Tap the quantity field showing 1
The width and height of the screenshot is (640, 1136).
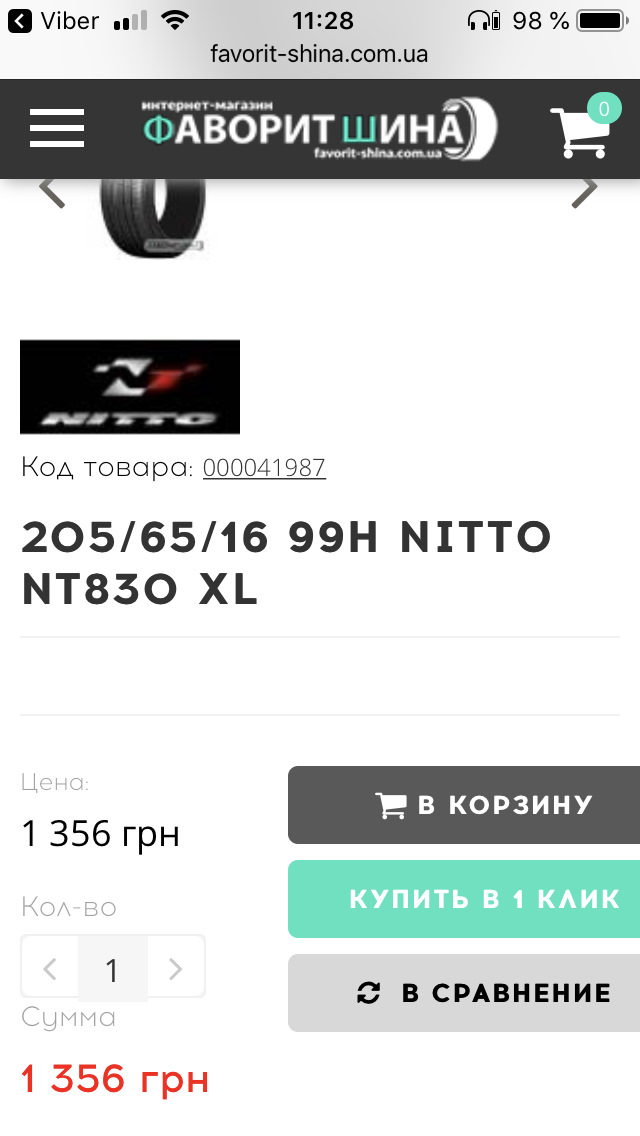[112, 968]
